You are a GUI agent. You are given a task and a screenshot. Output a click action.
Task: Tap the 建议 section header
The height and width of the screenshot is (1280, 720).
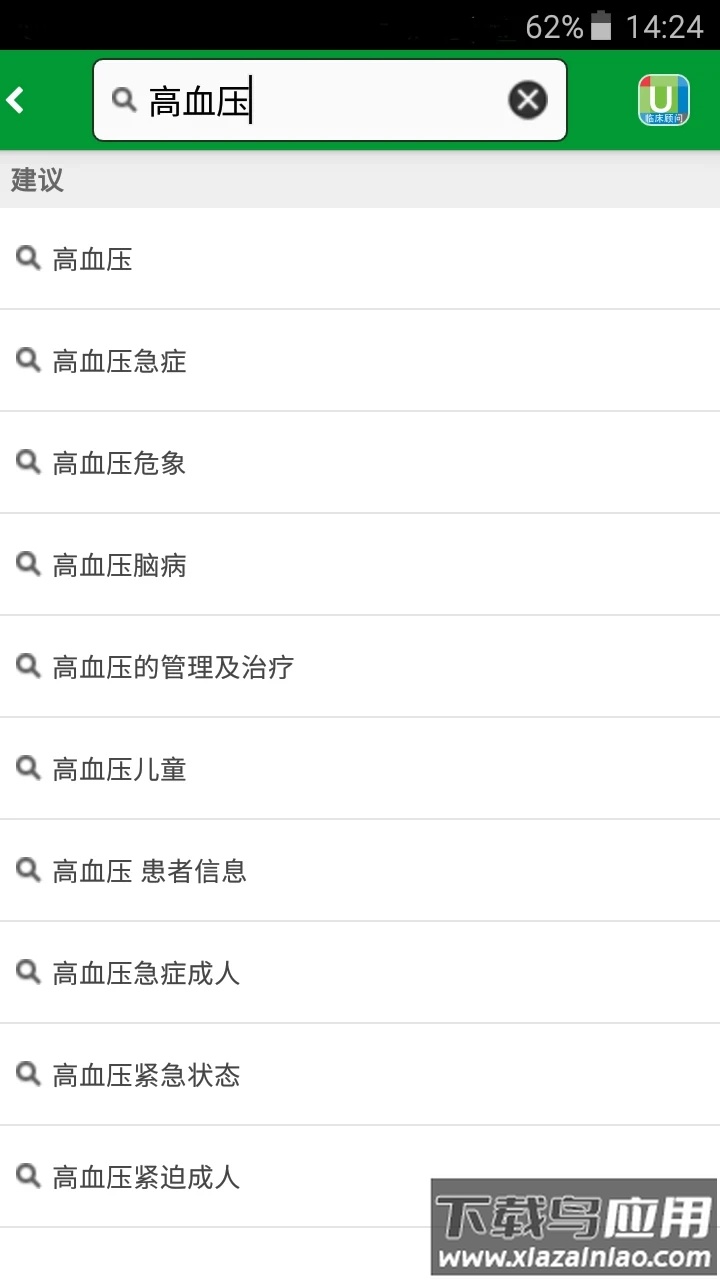coord(35,180)
